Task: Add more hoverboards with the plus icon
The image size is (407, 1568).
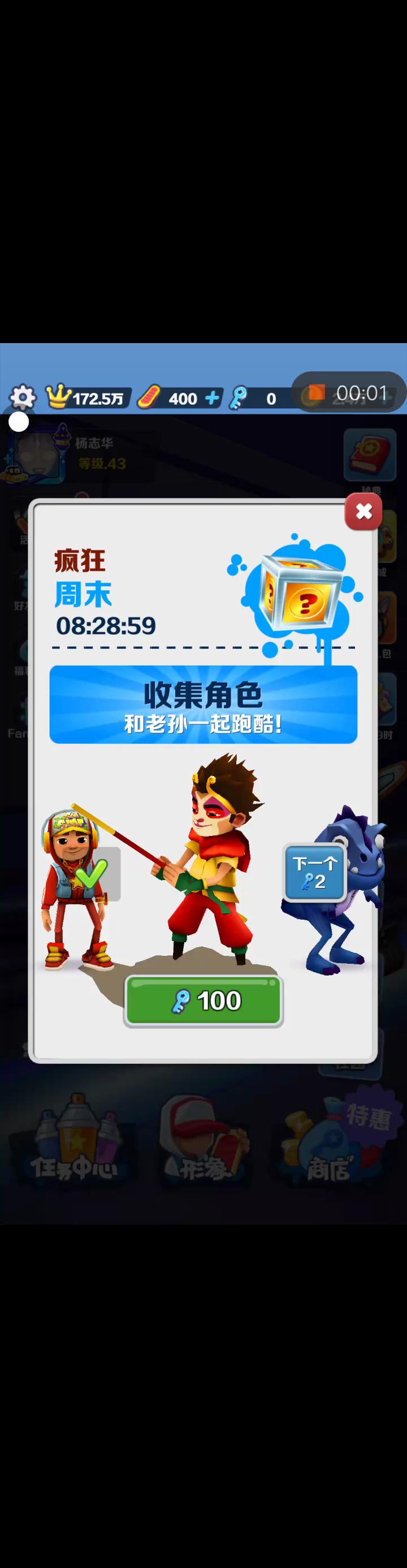Action: (212, 398)
